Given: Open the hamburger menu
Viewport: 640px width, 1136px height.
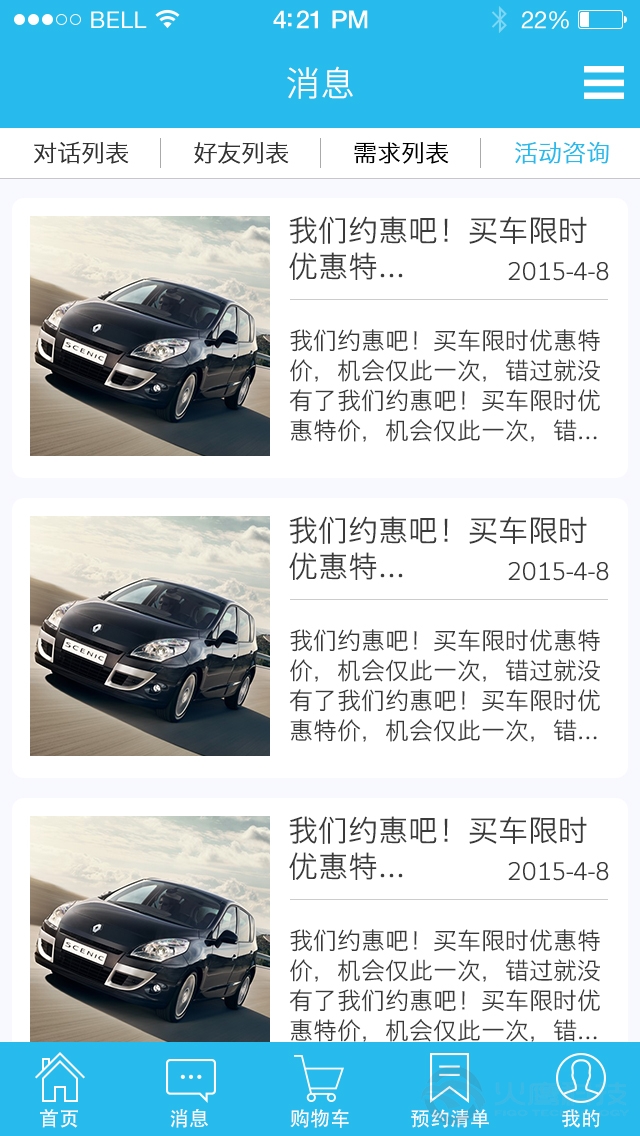Looking at the screenshot, I should click(603, 83).
